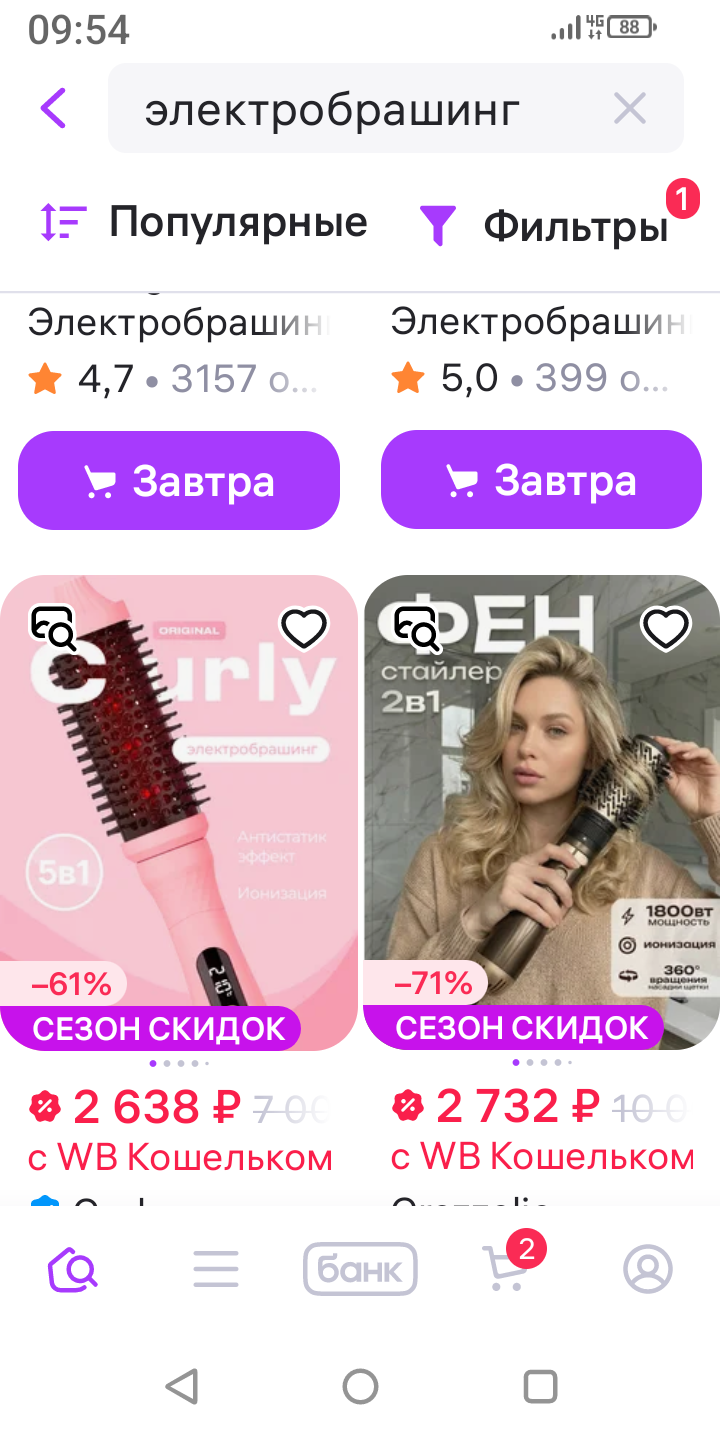Open recent apps with the square button

pos(540,1387)
